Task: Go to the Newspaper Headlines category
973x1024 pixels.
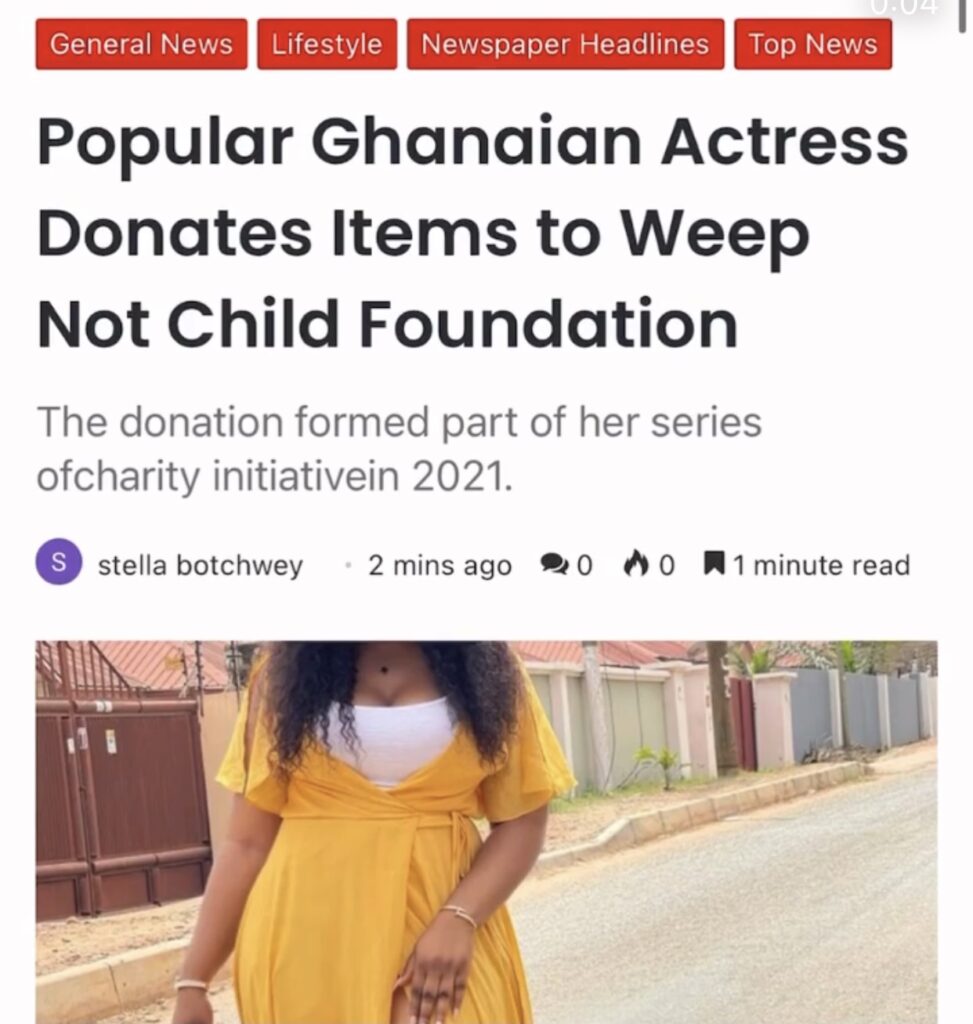Action: point(565,45)
